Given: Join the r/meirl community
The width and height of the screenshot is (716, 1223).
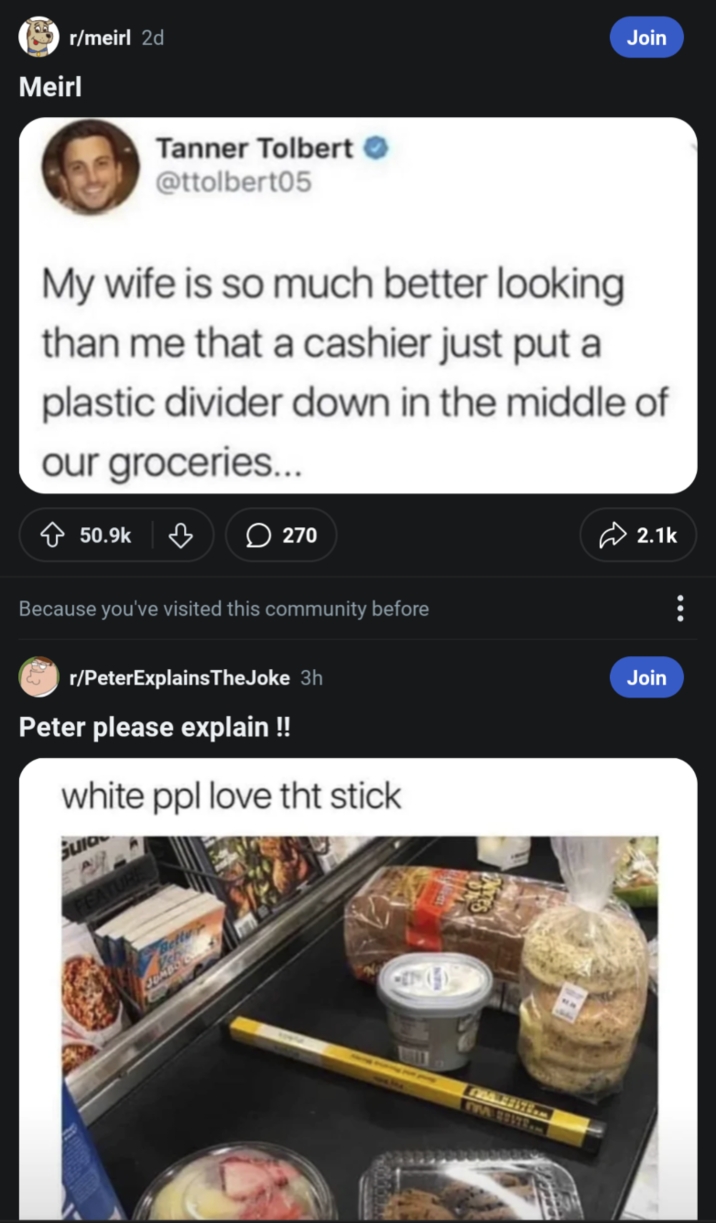Looking at the screenshot, I should pyautogui.click(x=646, y=38).
